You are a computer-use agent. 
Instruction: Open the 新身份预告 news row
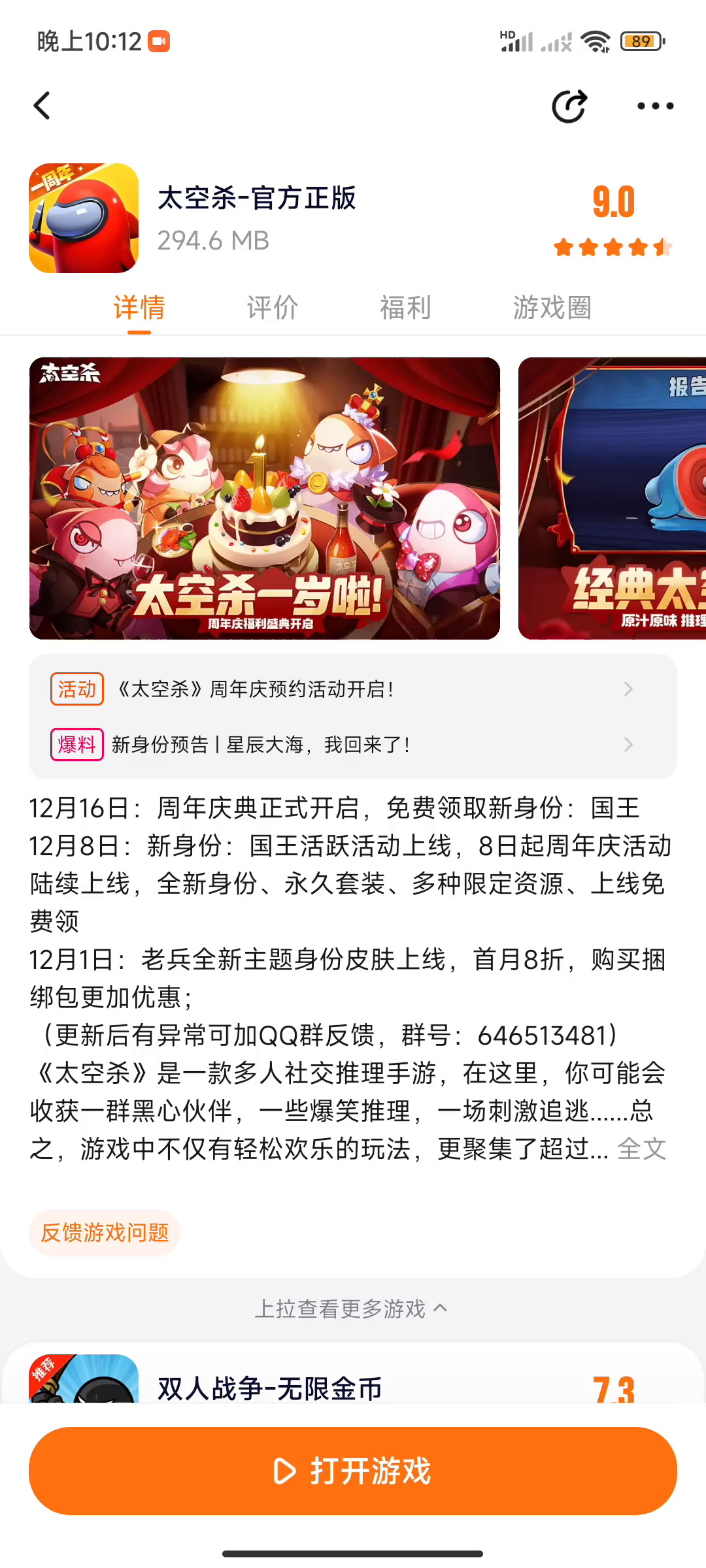click(x=353, y=745)
